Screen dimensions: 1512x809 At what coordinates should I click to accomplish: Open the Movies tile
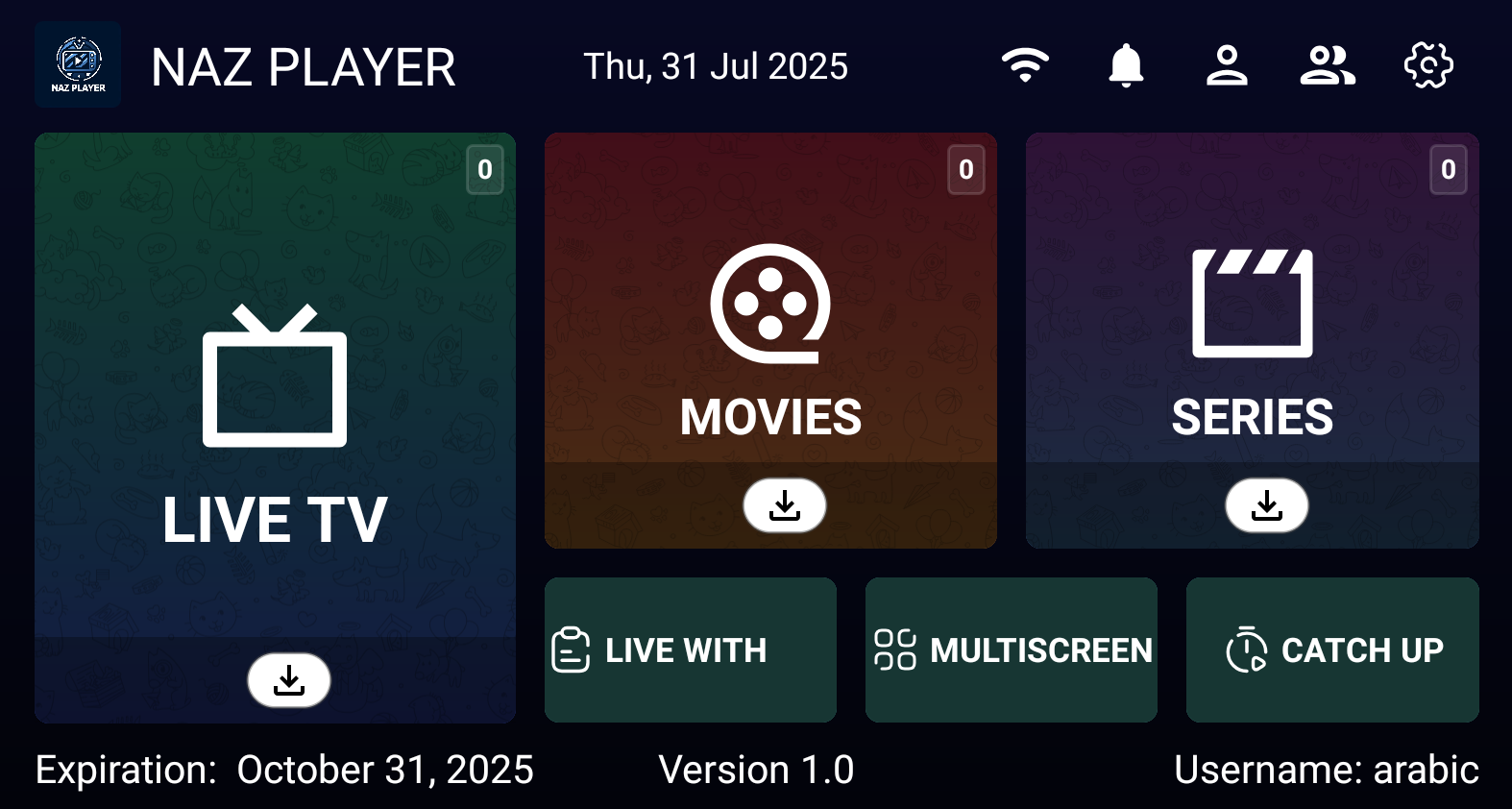pos(770,327)
